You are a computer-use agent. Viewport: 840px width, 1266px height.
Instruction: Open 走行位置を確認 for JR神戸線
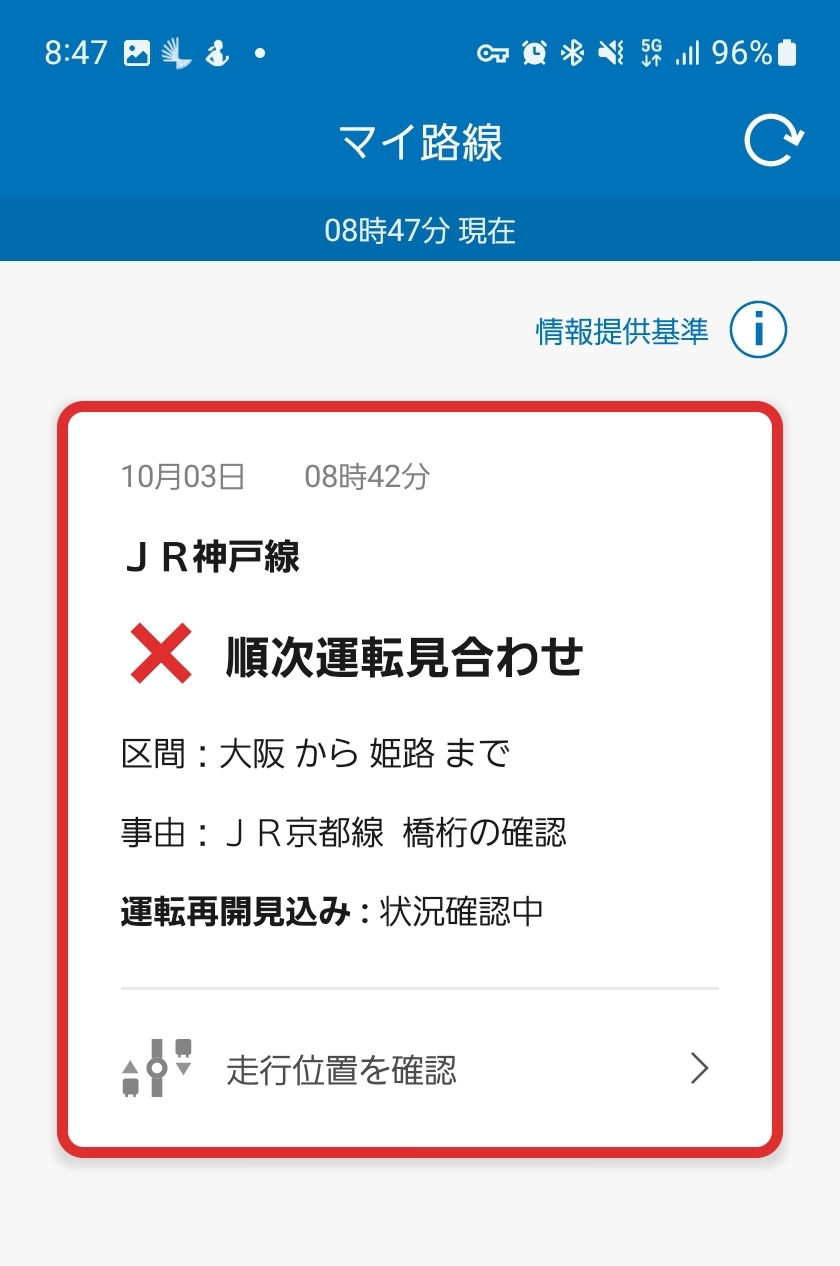point(420,1069)
